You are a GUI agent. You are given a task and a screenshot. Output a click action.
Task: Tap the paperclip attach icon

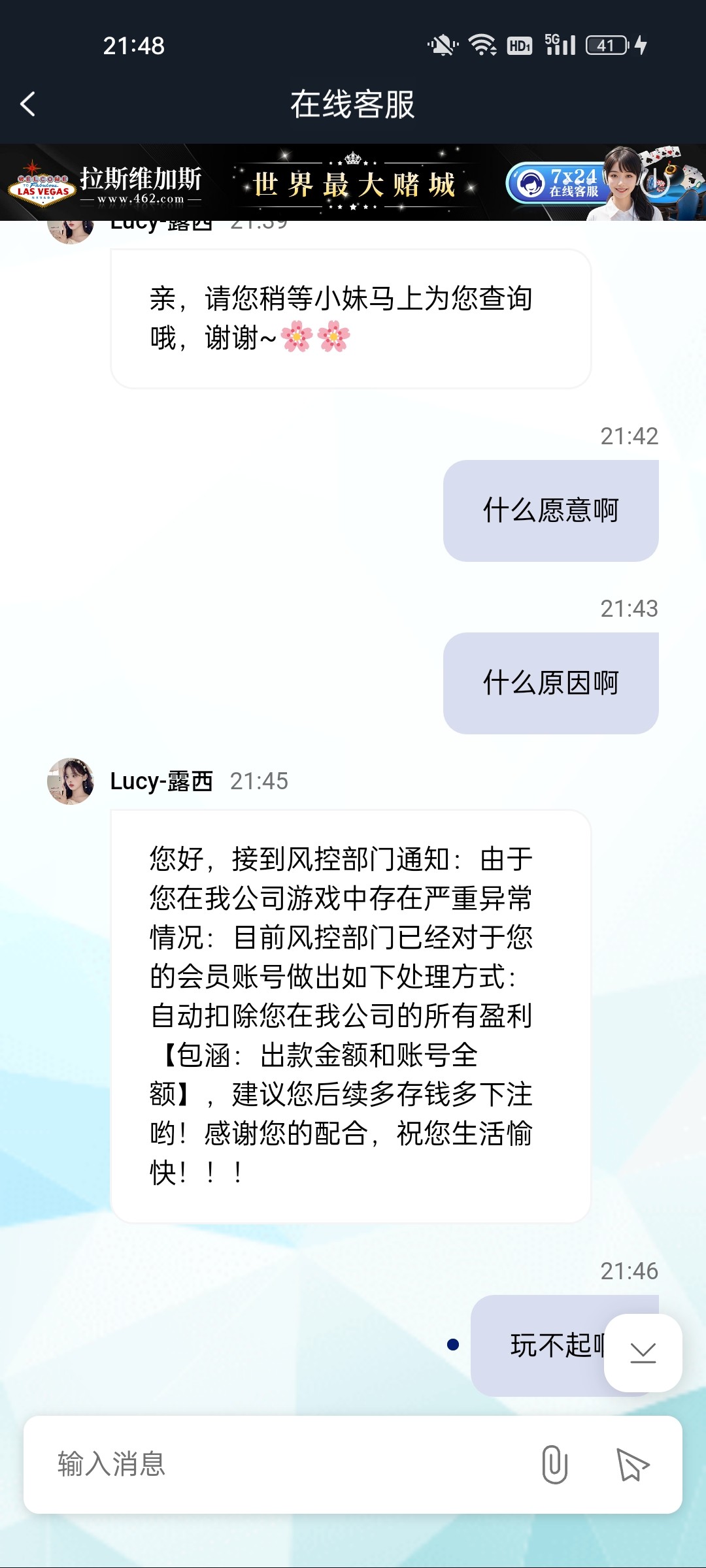coord(554,1464)
